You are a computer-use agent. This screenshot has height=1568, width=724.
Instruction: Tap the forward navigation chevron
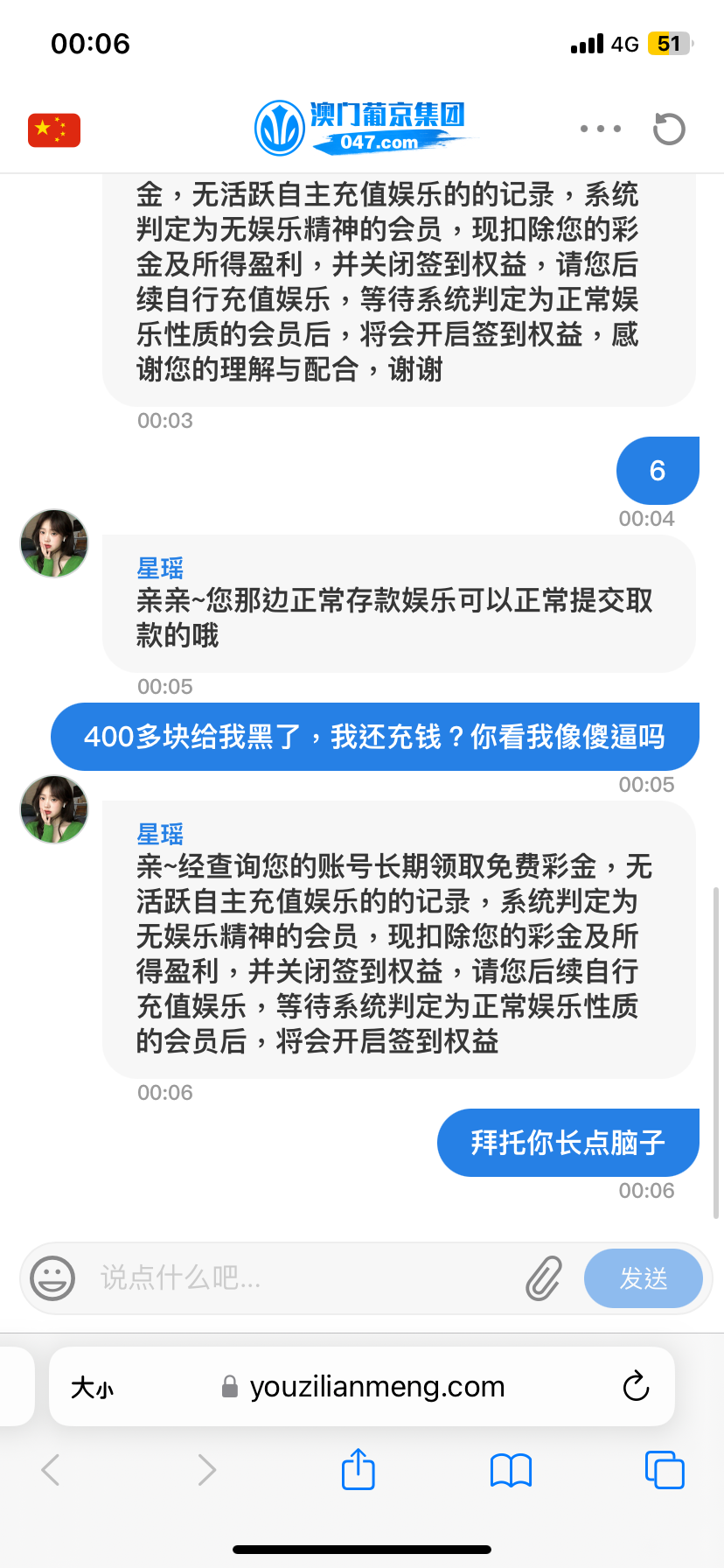tap(205, 1470)
